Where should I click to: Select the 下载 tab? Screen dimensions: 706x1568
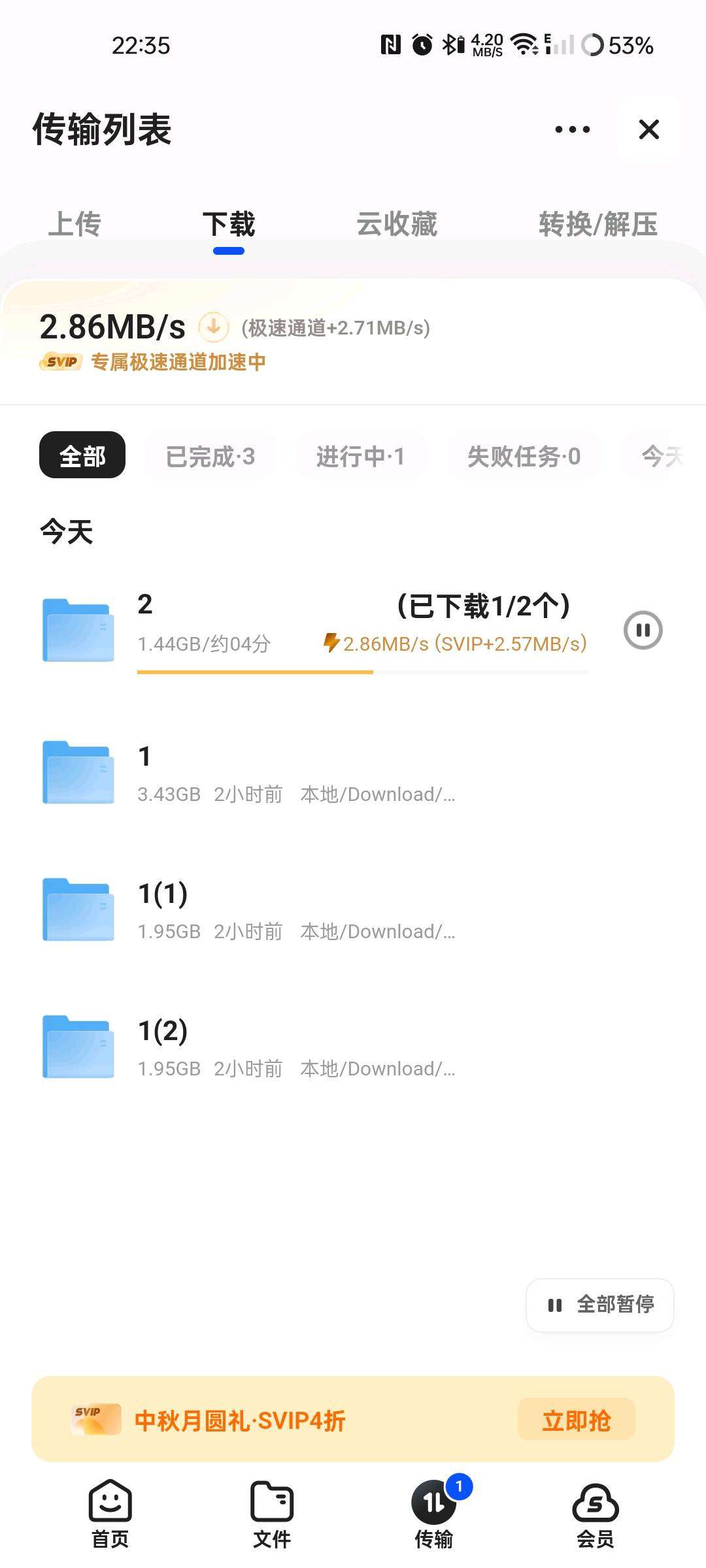point(229,224)
